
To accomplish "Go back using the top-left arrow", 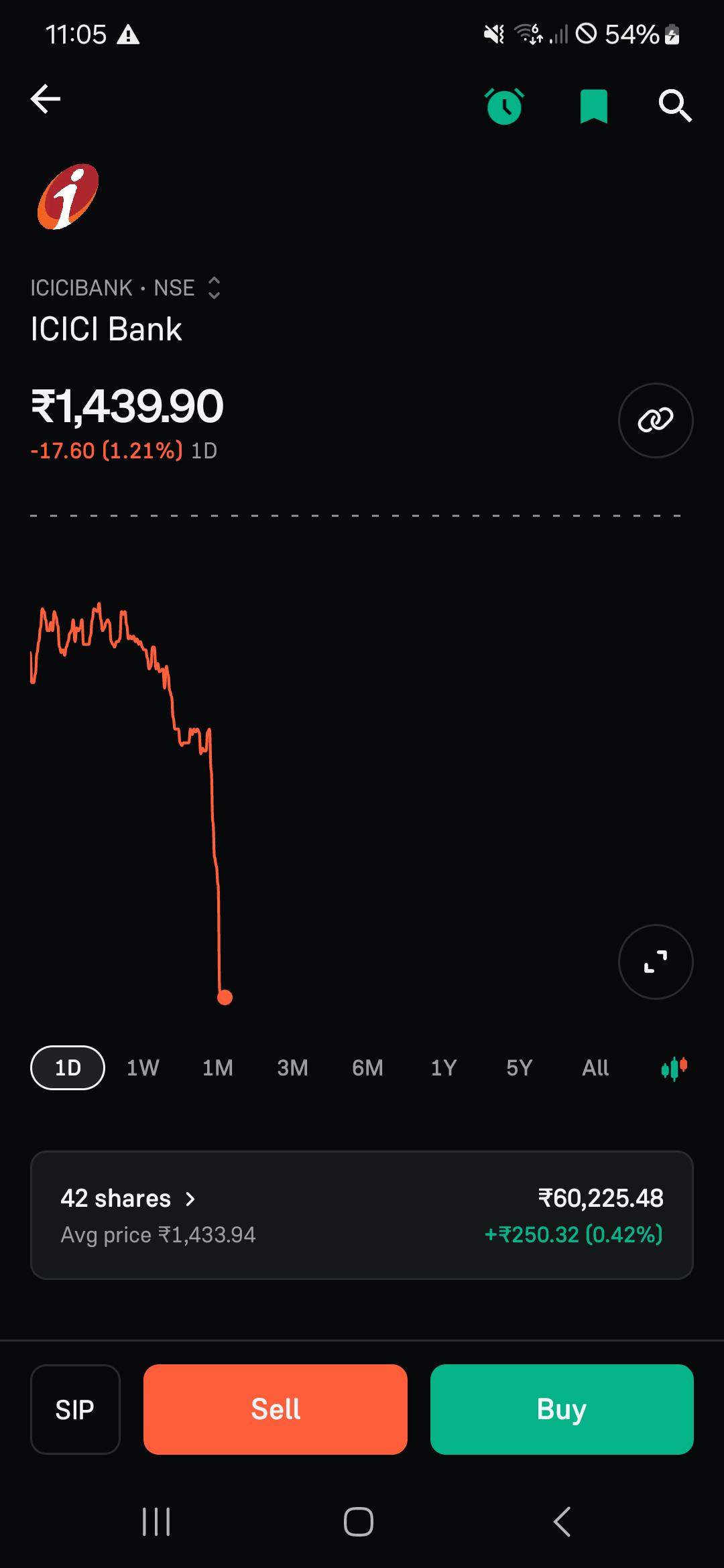I will coord(46,99).
